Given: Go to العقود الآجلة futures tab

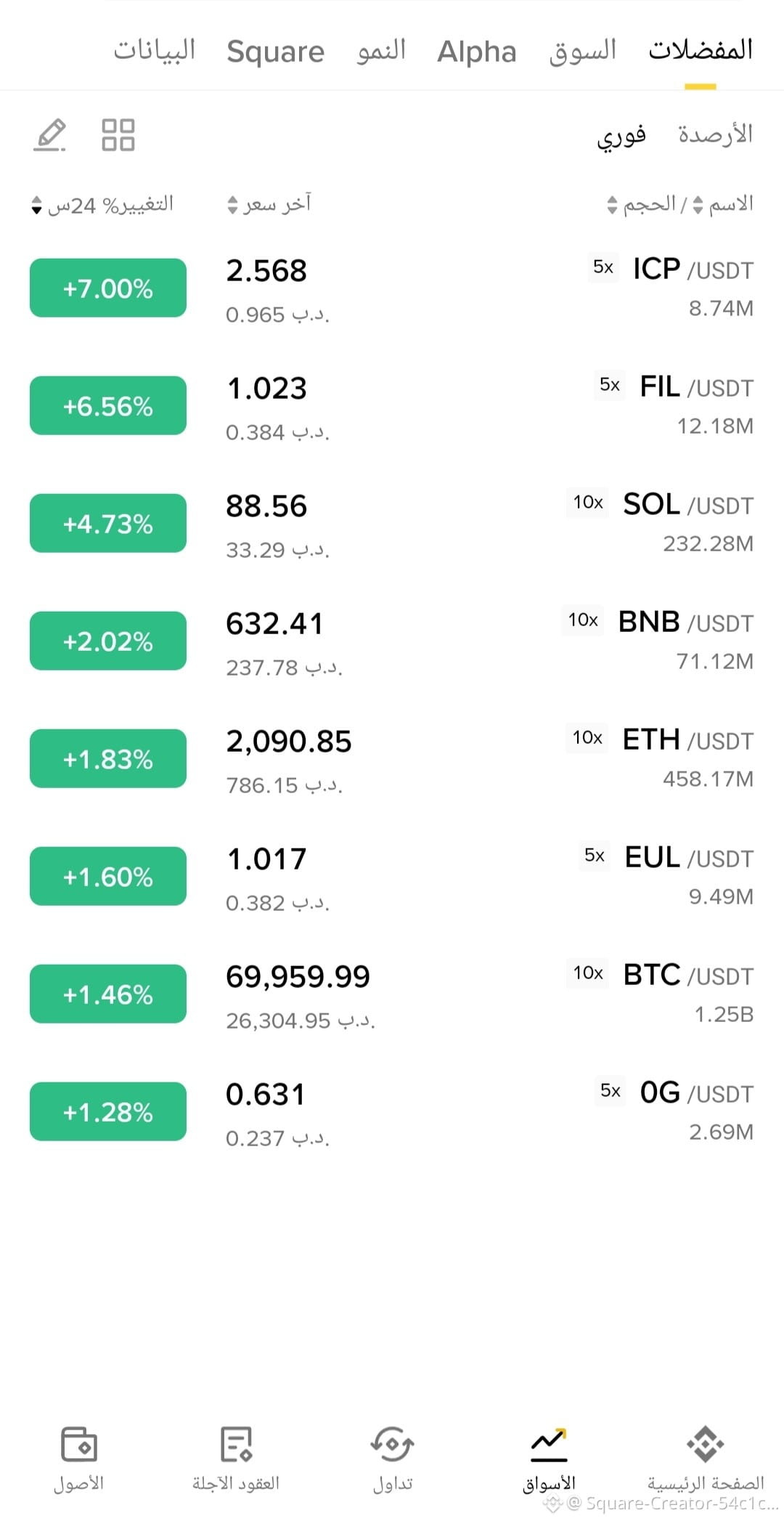Looking at the screenshot, I should pyautogui.click(x=236, y=1459).
